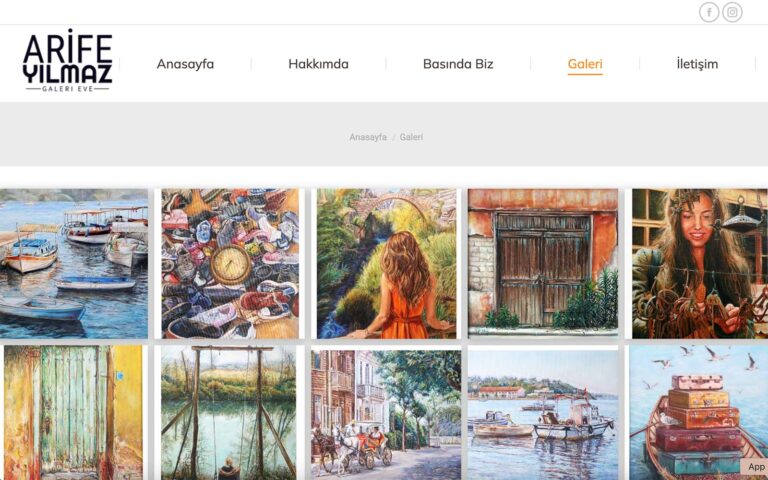Open the fishing boats at shore painting
768x480 pixels.
pos(542,412)
